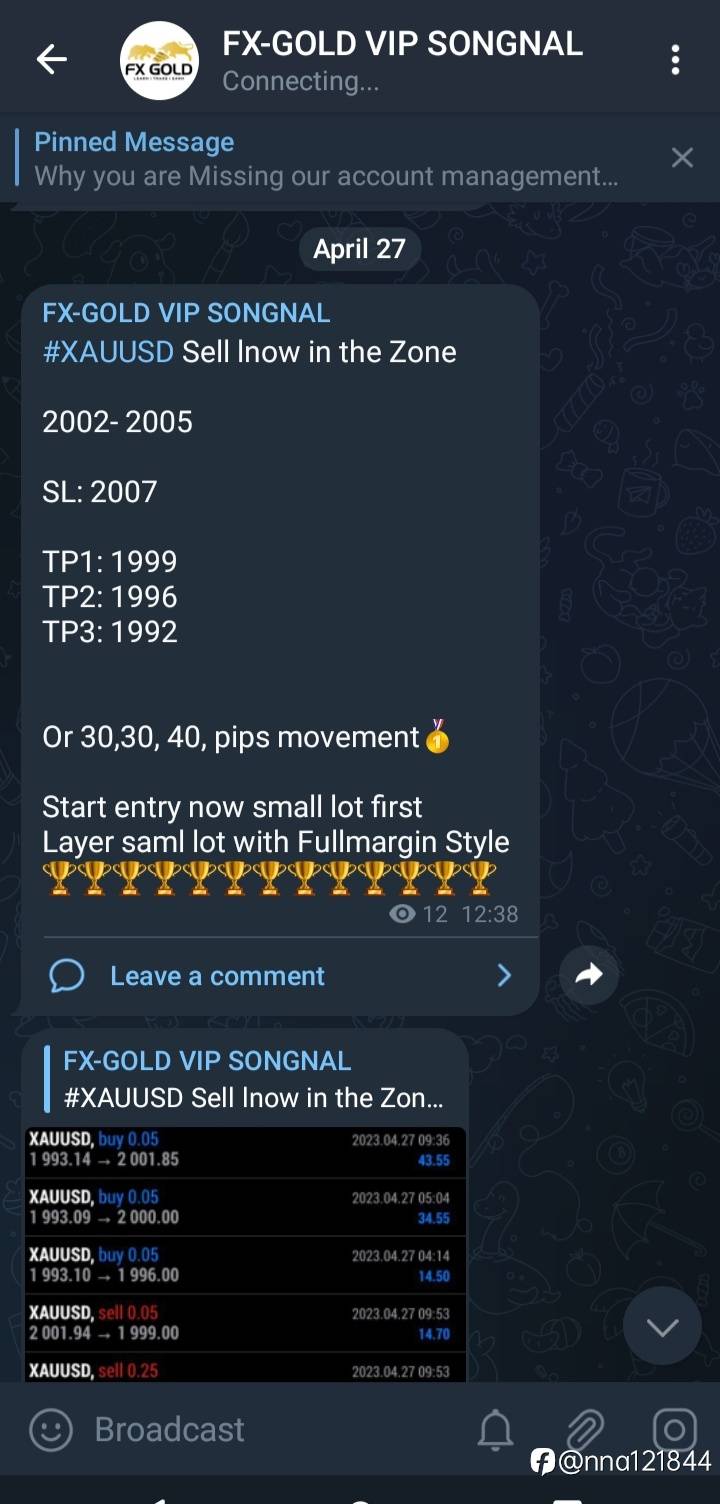This screenshot has height=1504, width=720.
Task: Open the emoji picker
Action: [51, 1430]
